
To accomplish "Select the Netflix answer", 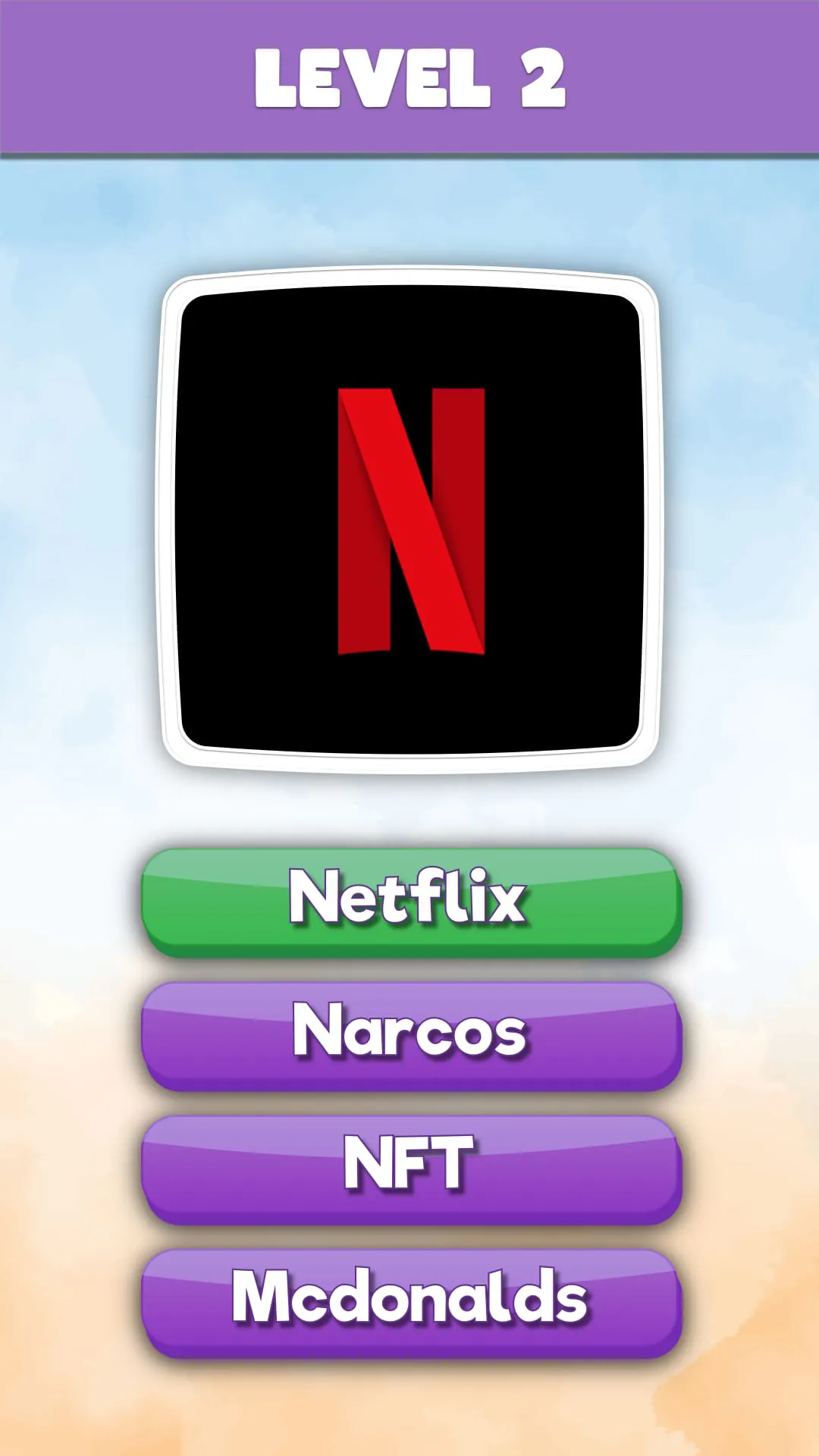I will 411,901.
